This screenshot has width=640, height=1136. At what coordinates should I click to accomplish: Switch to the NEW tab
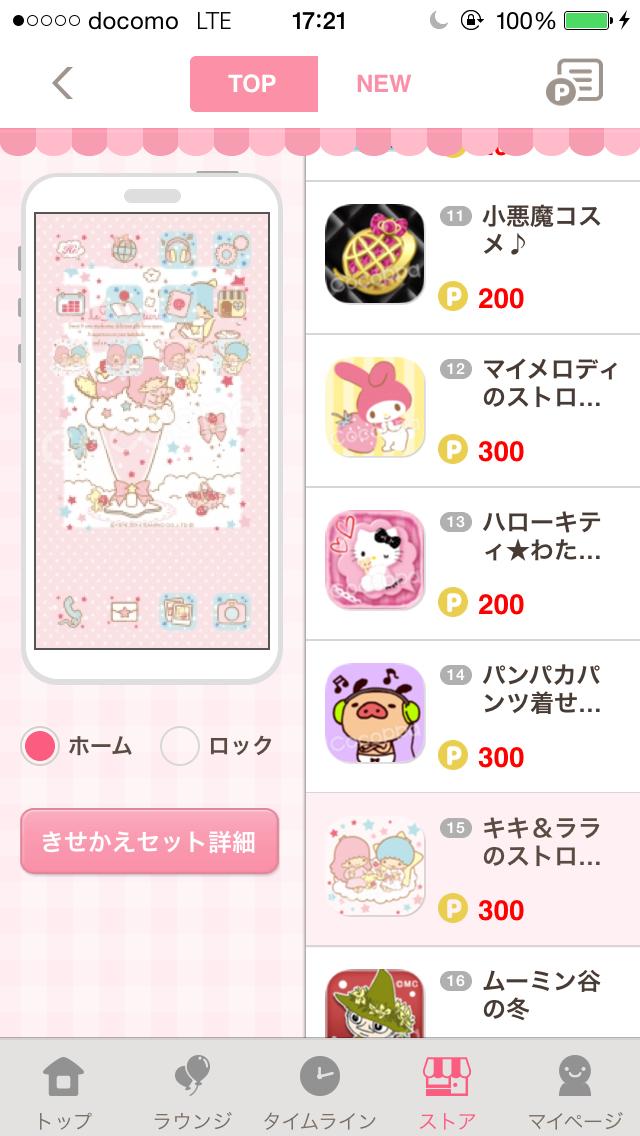click(x=384, y=84)
